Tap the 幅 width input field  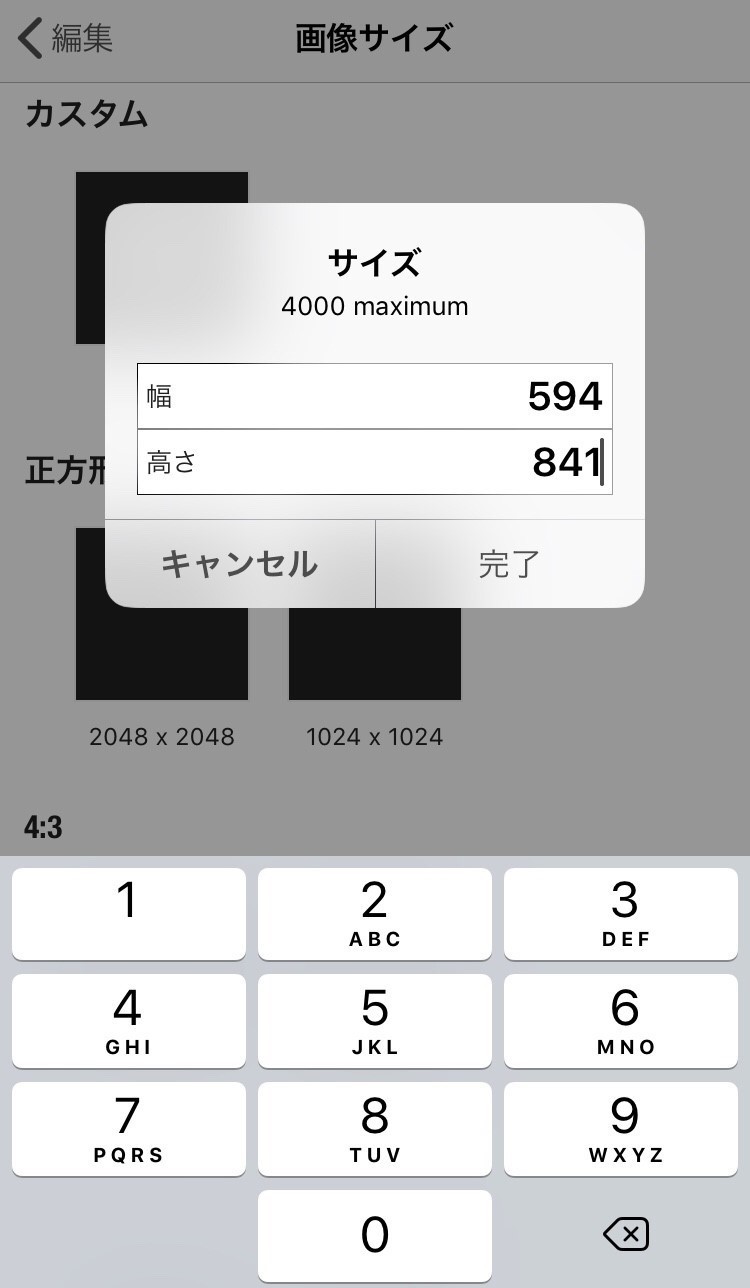click(x=375, y=396)
